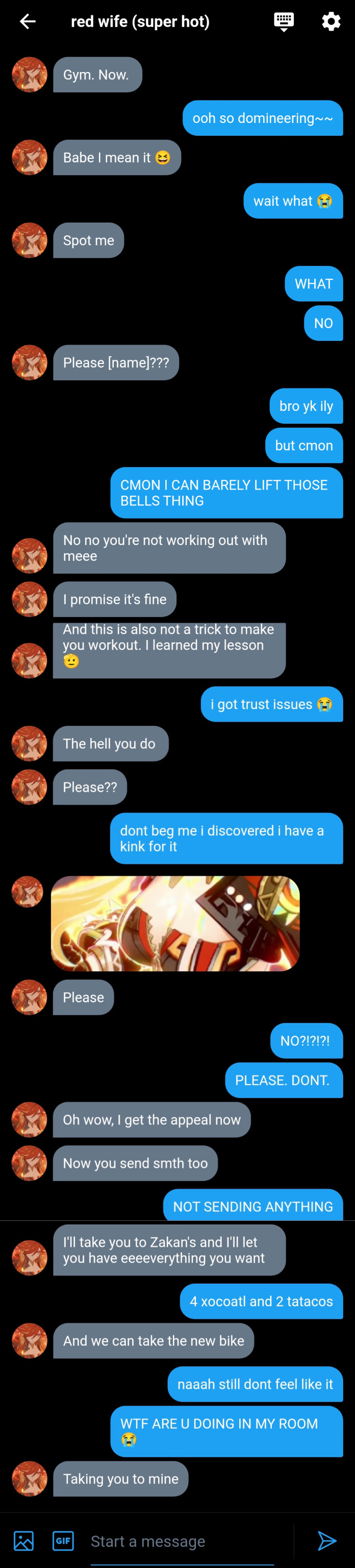Focus the Start a message field
Screen dimensions: 355x1568
(x=183, y=1541)
